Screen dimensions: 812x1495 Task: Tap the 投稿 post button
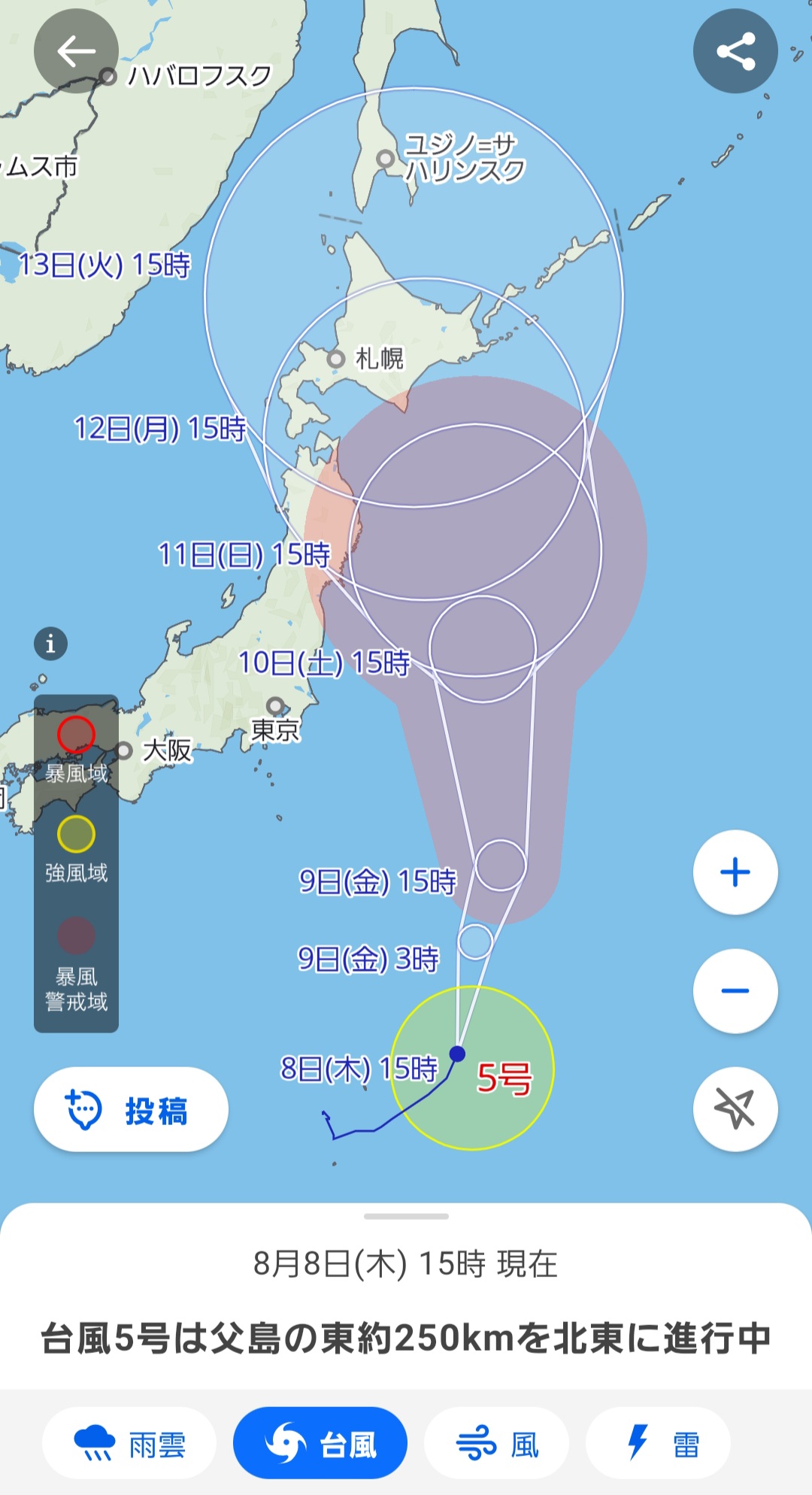[x=131, y=1109]
